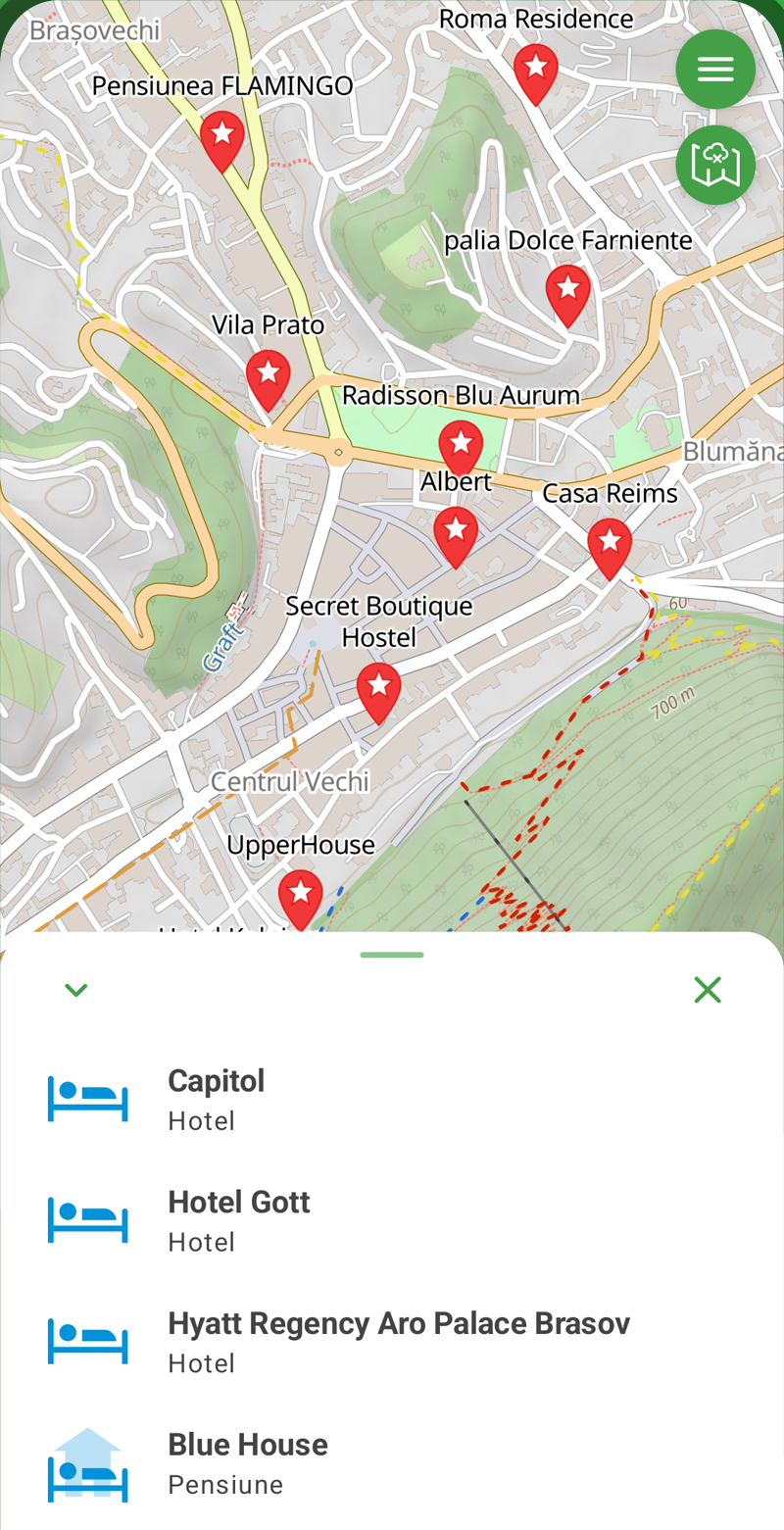
Task: Open the Capitol hotel result
Action: tap(392, 1099)
